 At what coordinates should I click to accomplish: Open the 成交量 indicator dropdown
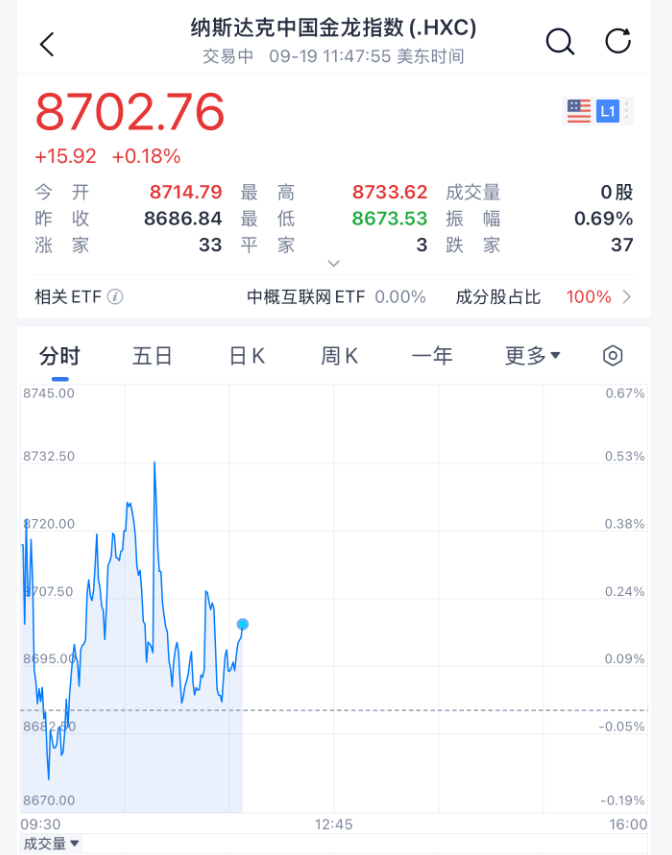pos(52,844)
